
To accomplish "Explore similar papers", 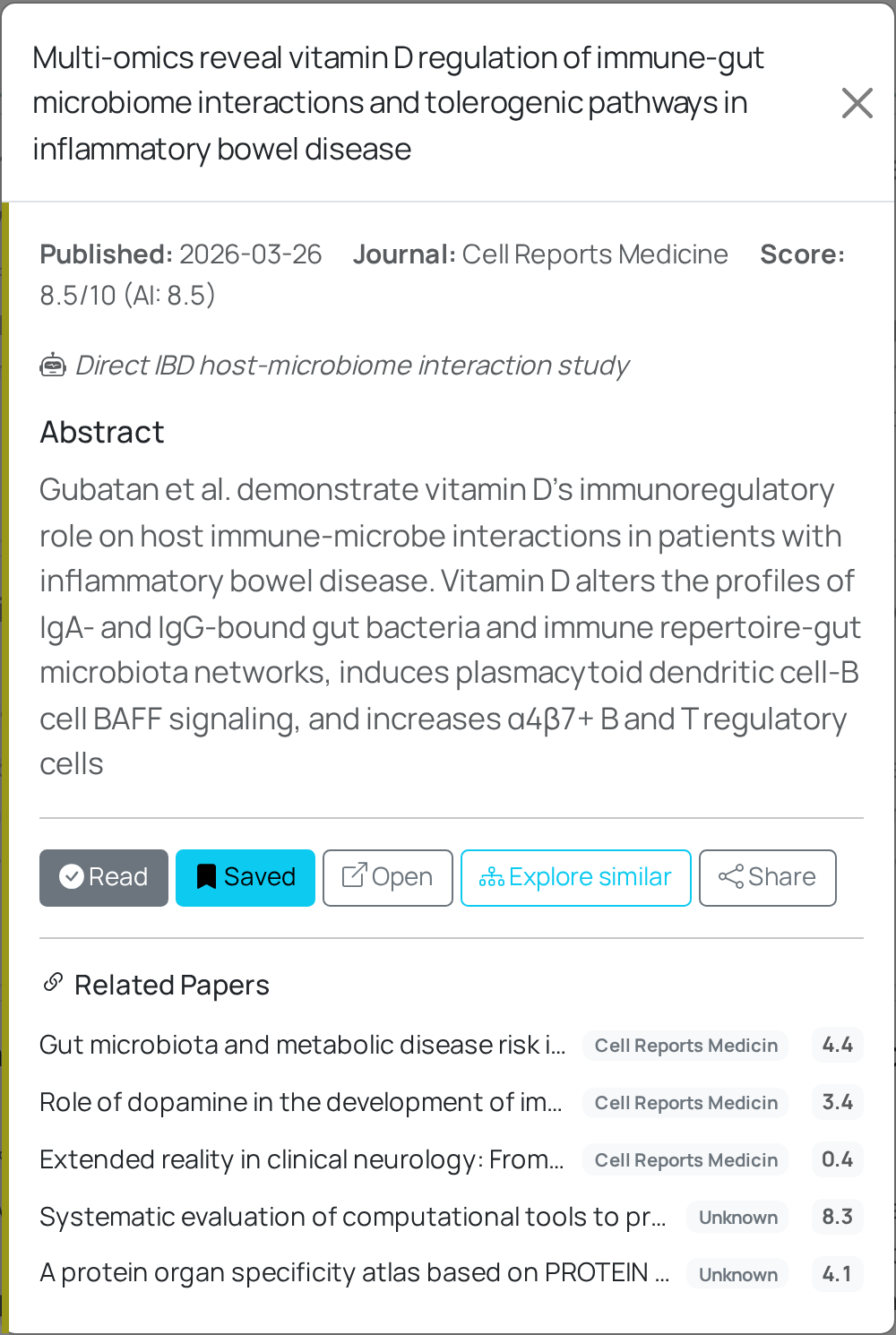I will [x=575, y=877].
